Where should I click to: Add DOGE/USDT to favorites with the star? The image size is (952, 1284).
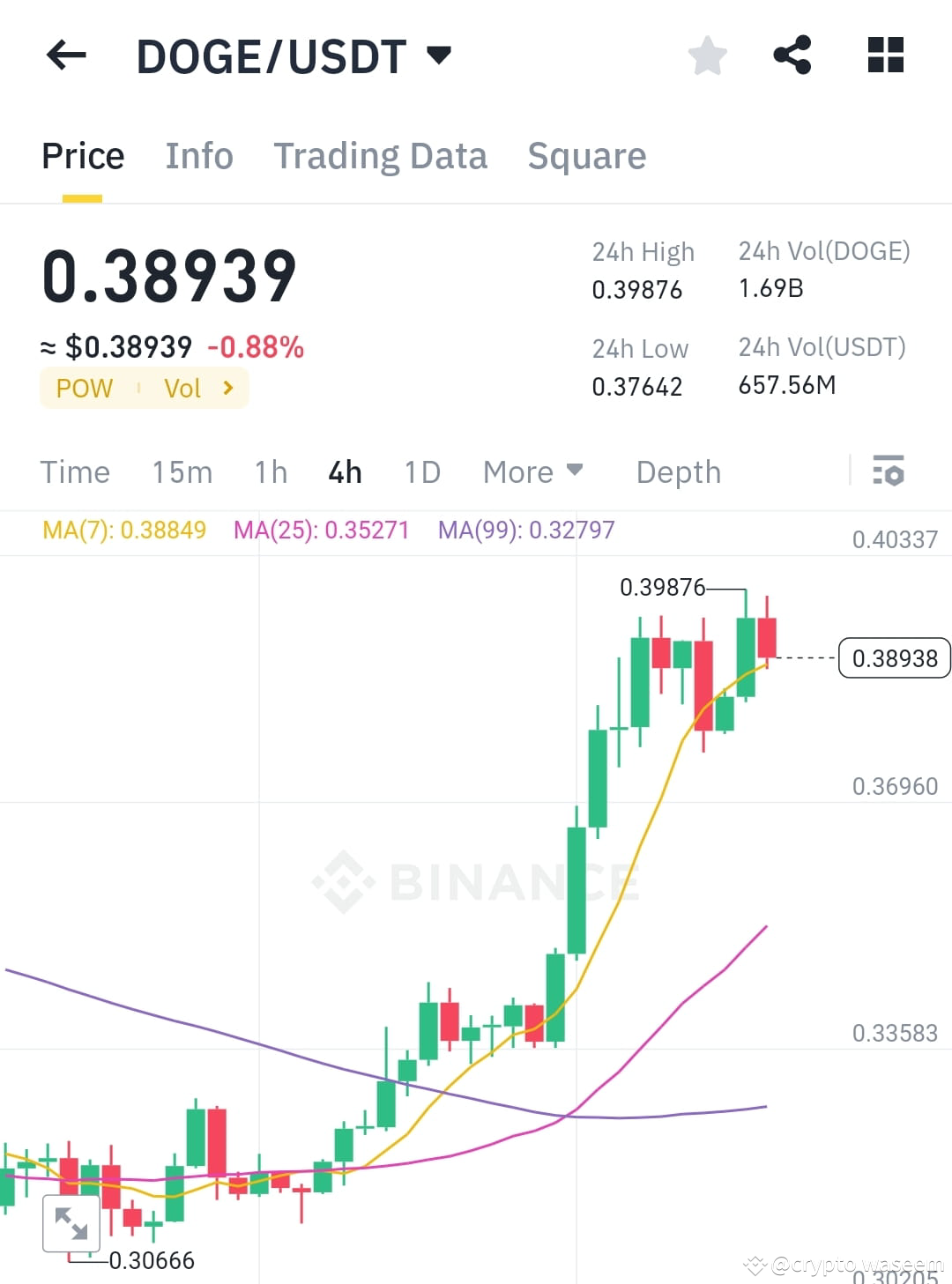coord(708,55)
